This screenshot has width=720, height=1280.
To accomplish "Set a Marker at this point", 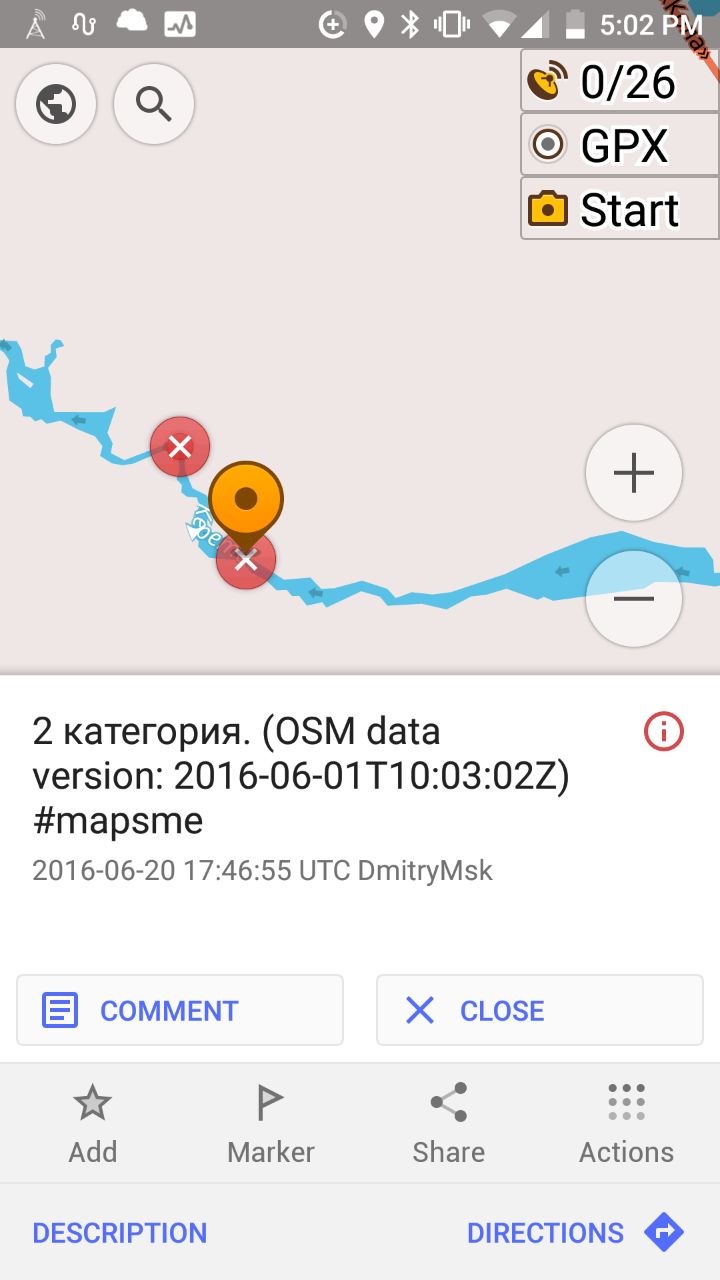I will 270,1124.
